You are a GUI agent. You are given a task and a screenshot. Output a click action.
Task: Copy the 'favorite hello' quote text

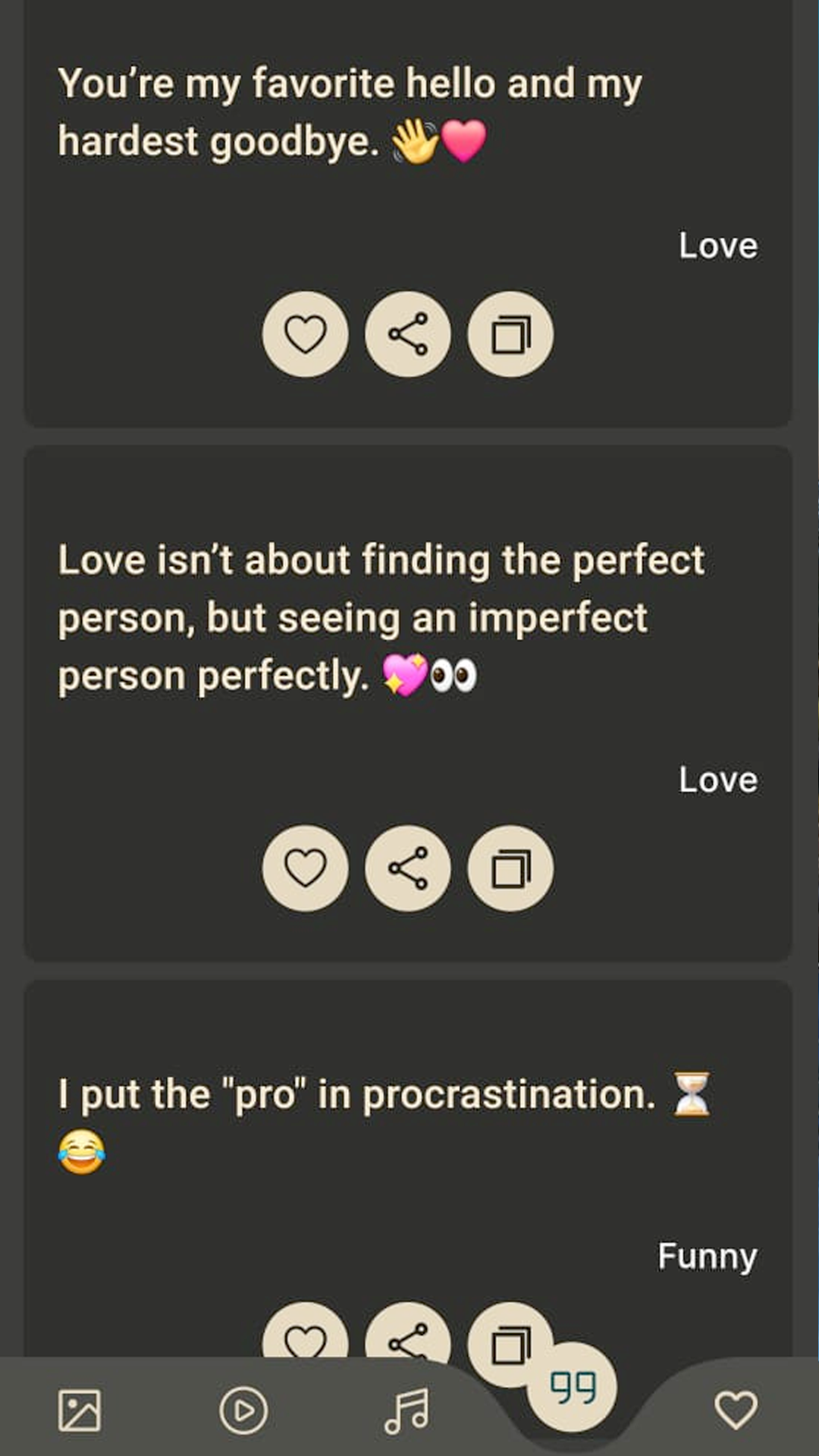510,334
